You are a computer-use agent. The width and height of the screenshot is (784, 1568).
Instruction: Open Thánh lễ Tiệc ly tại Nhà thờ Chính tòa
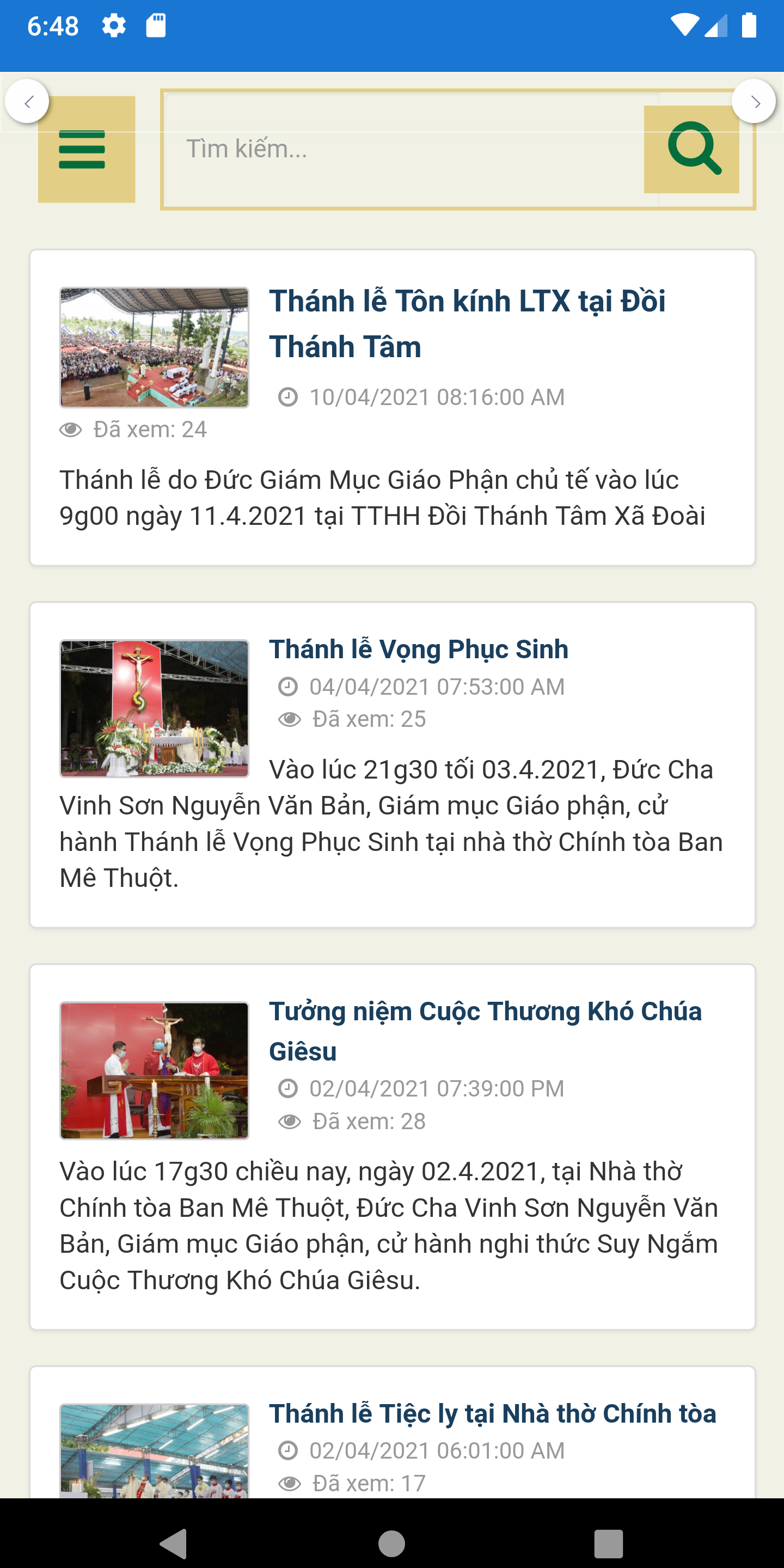point(492,1413)
